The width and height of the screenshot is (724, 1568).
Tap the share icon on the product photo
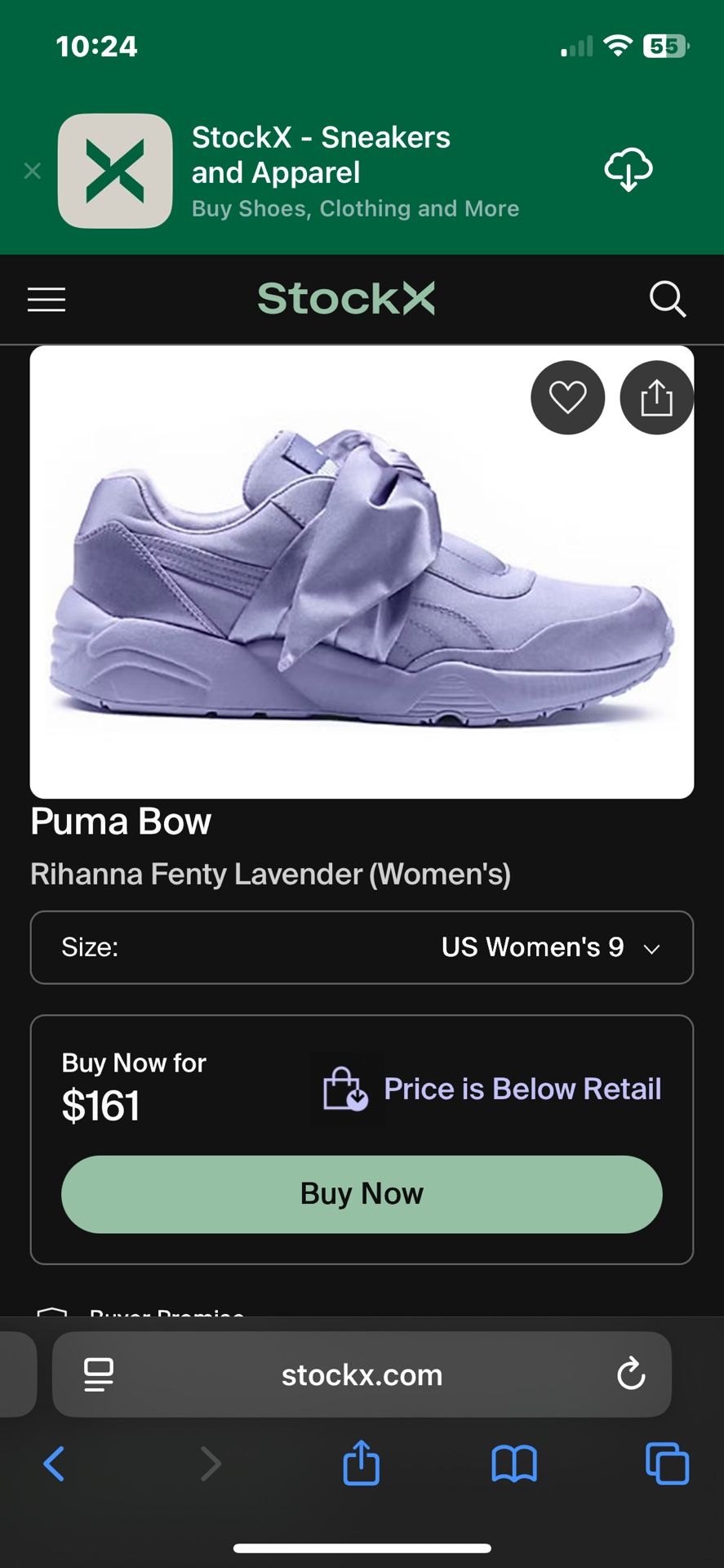coord(656,397)
